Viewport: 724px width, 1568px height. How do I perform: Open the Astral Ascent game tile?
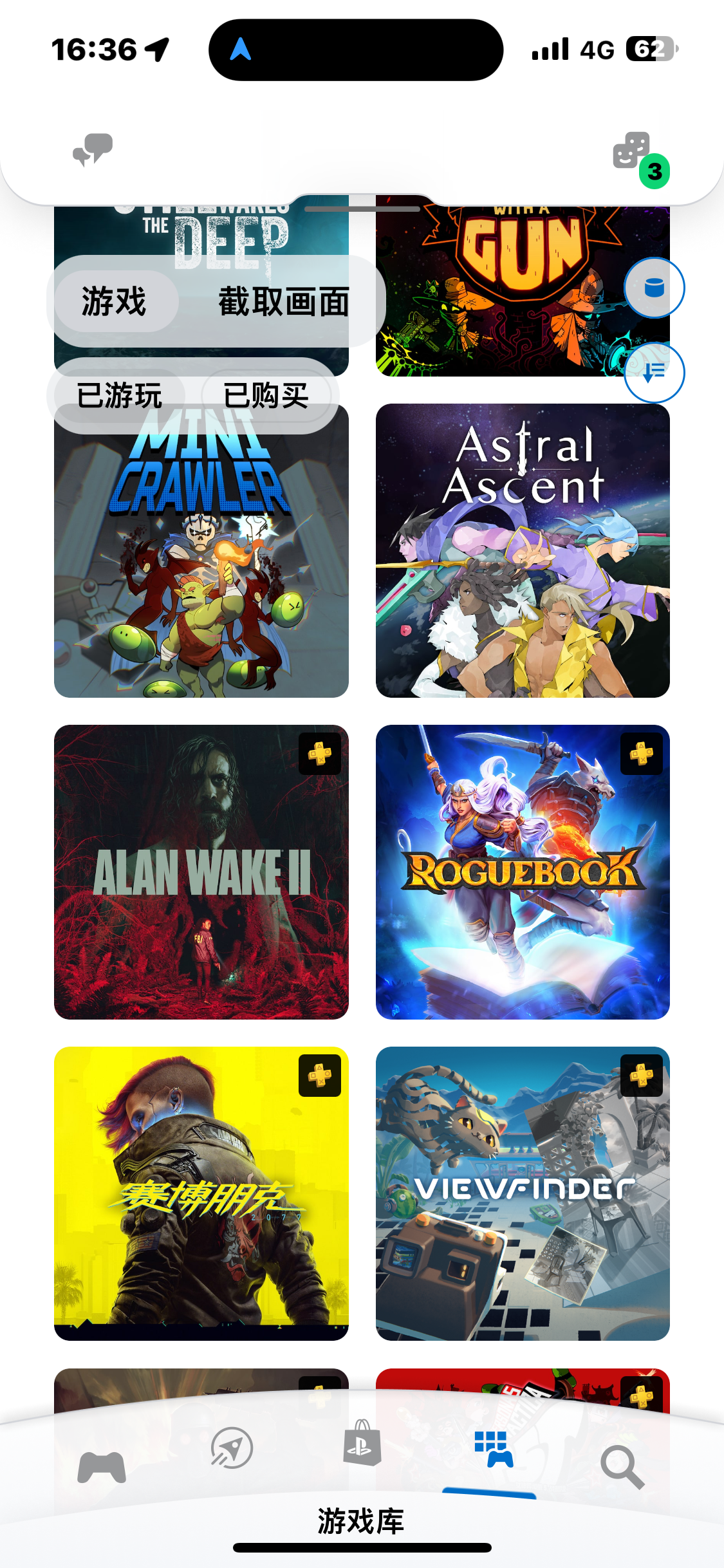pyautogui.click(x=523, y=551)
